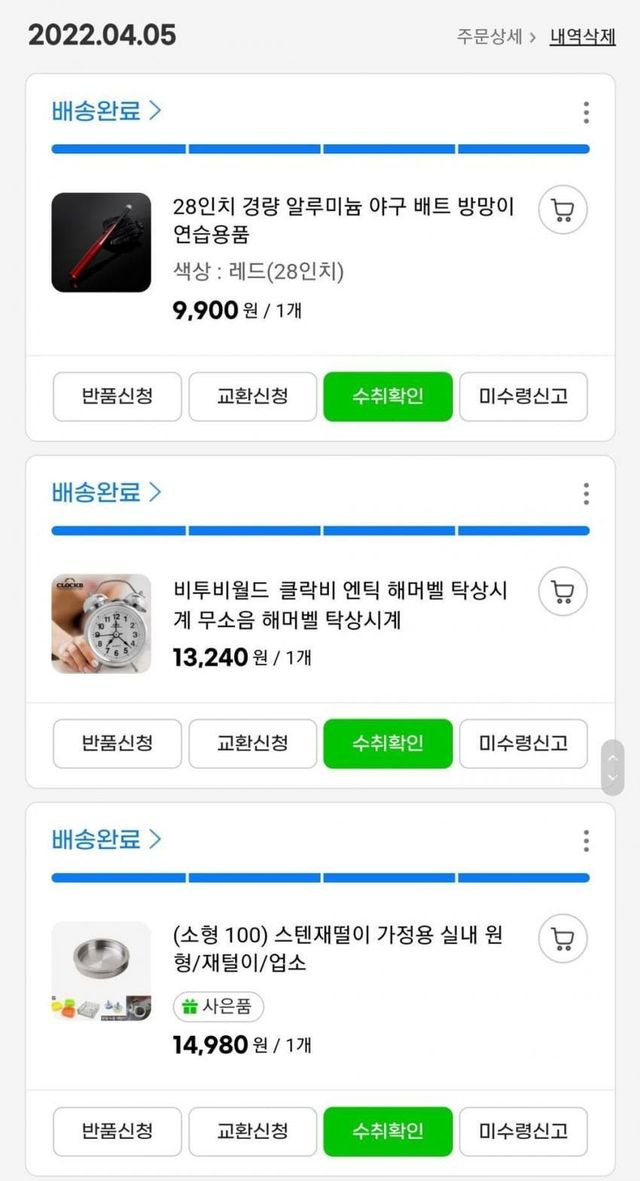
Task: Add the 스텐재떨이 ashtray to cart
Action: (562, 939)
